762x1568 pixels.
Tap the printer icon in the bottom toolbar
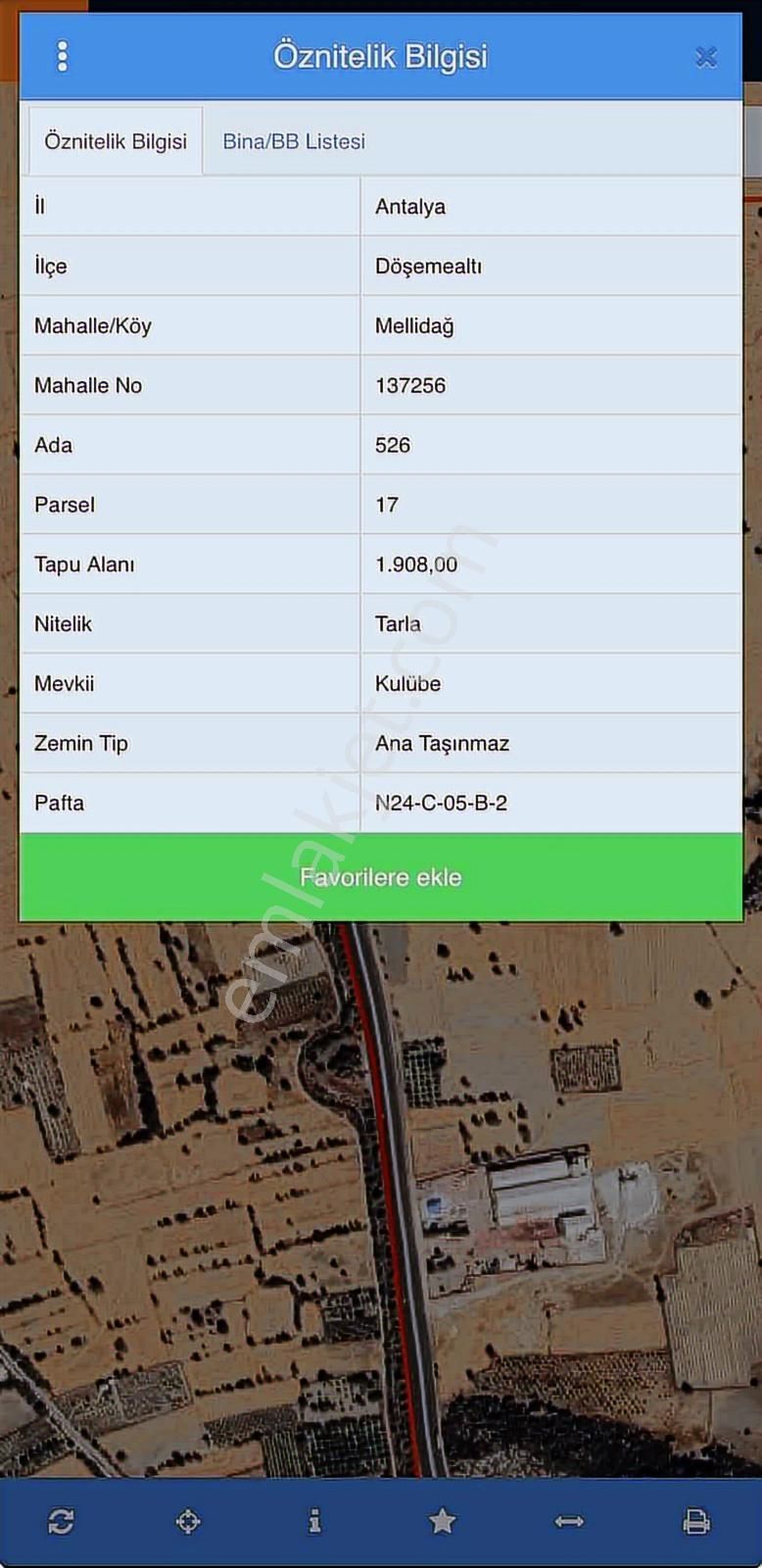[696, 1521]
